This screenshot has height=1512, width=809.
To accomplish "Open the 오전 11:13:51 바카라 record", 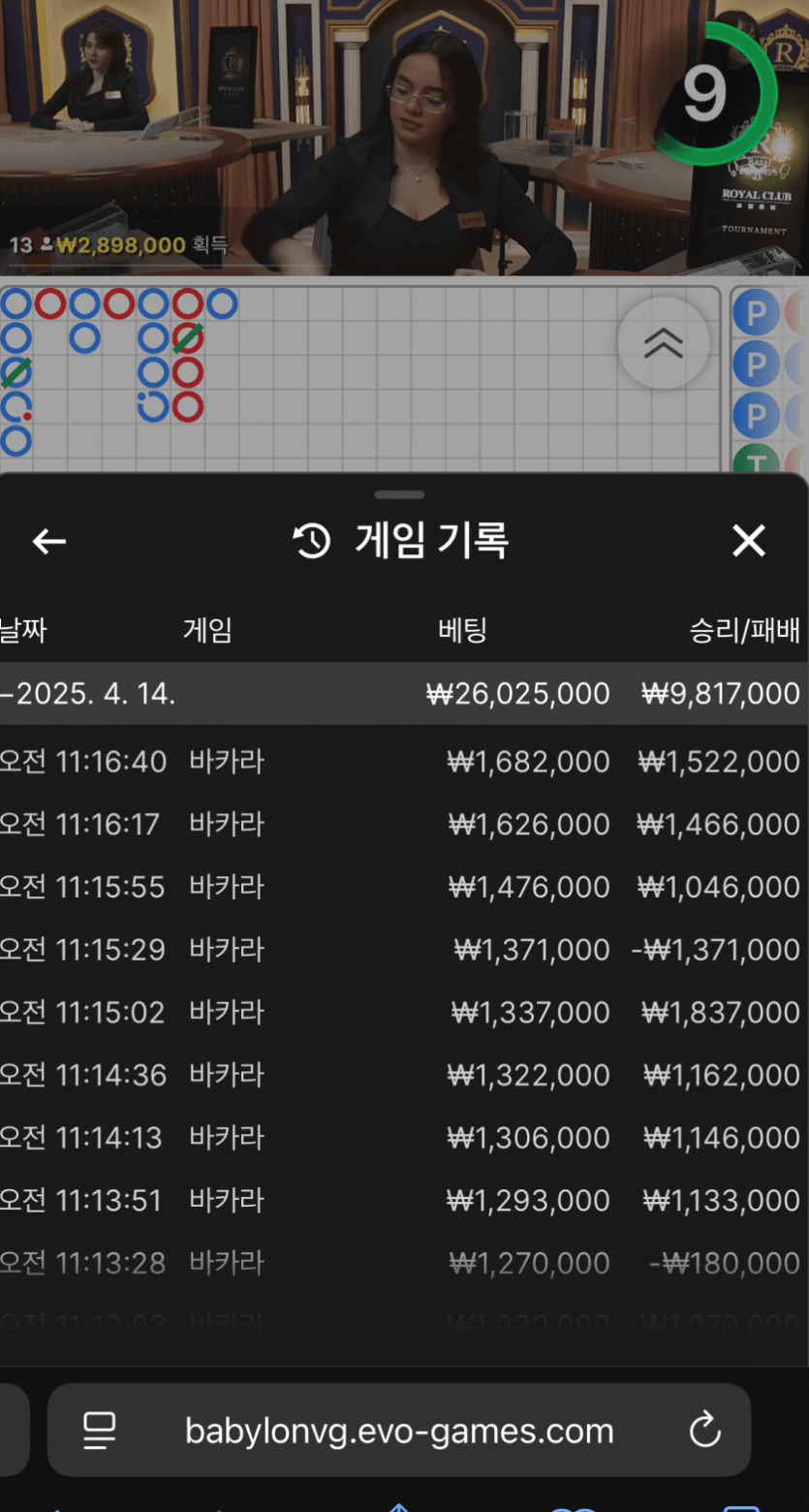I will point(404,1201).
